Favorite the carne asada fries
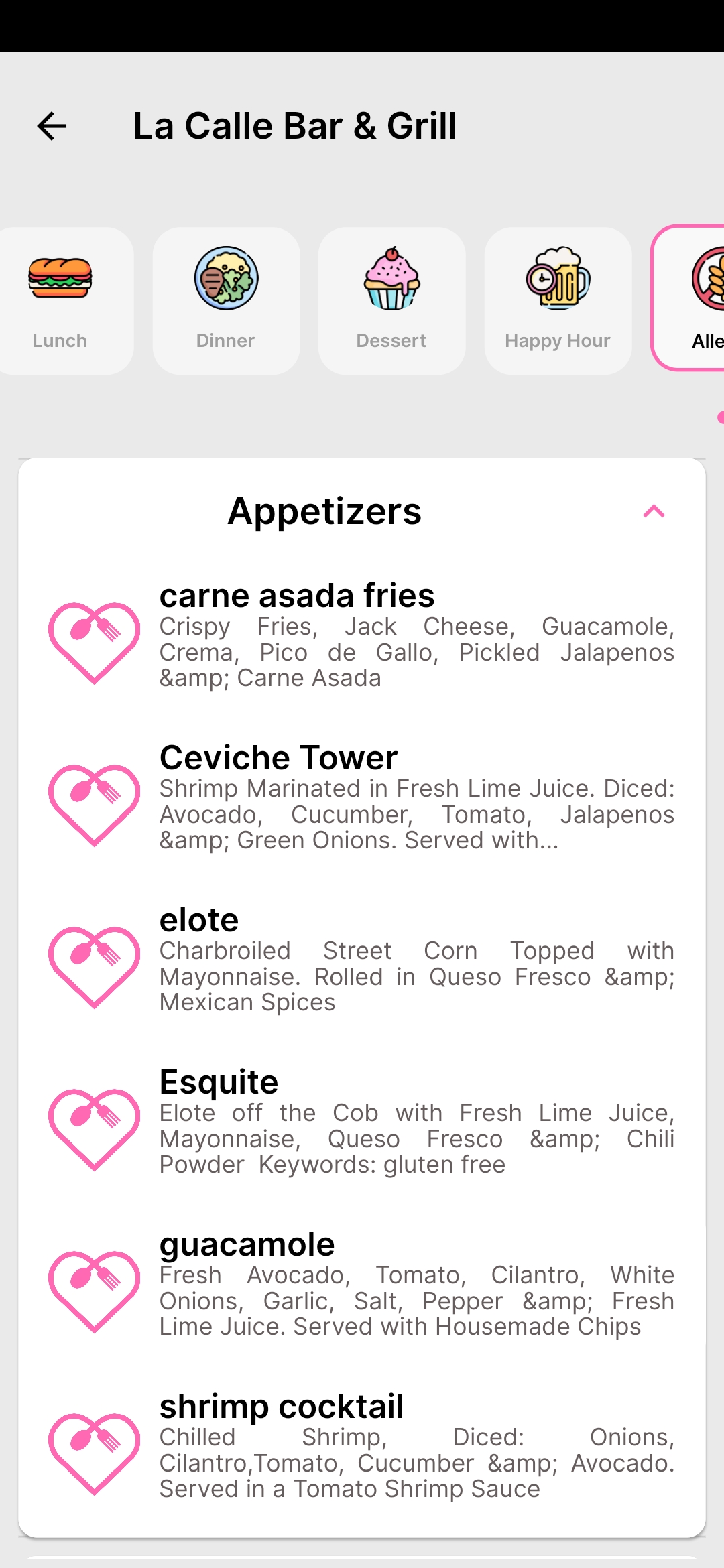724x1568 pixels. [x=94, y=642]
